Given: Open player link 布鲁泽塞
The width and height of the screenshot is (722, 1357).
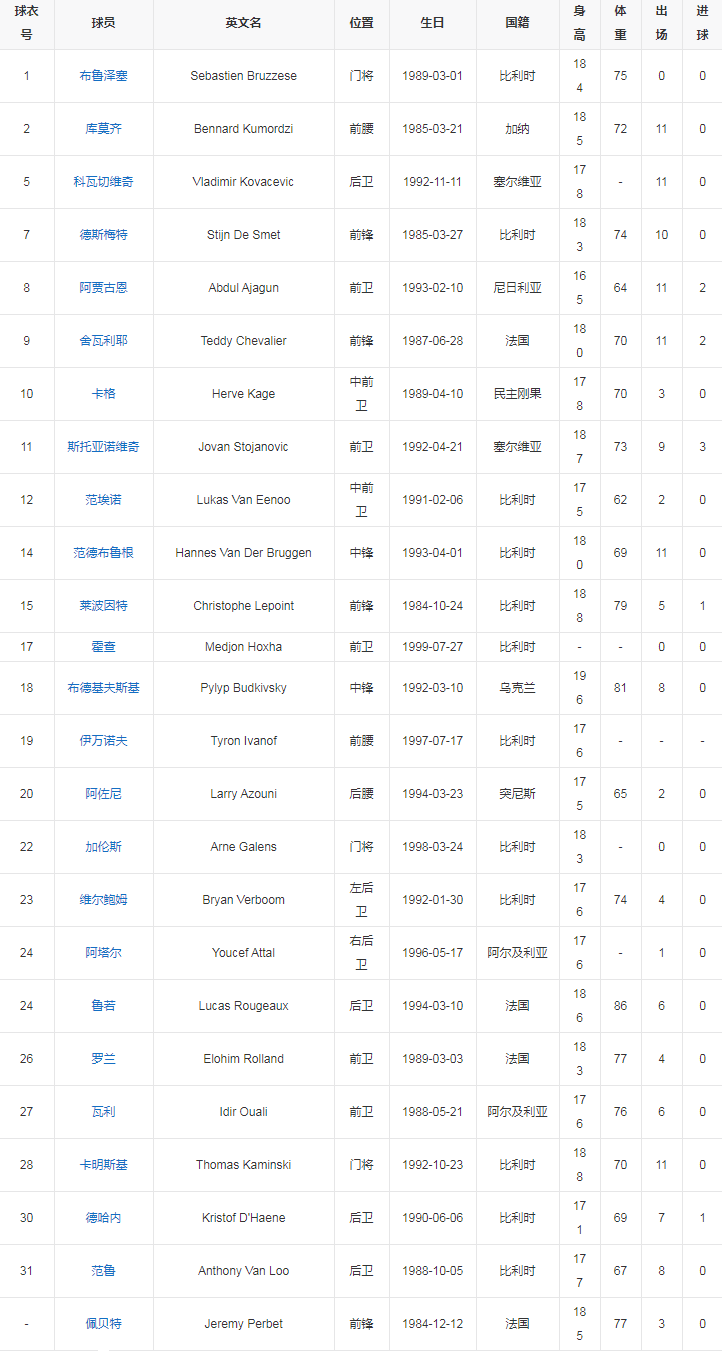Looking at the screenshot, I should [103, 76].
